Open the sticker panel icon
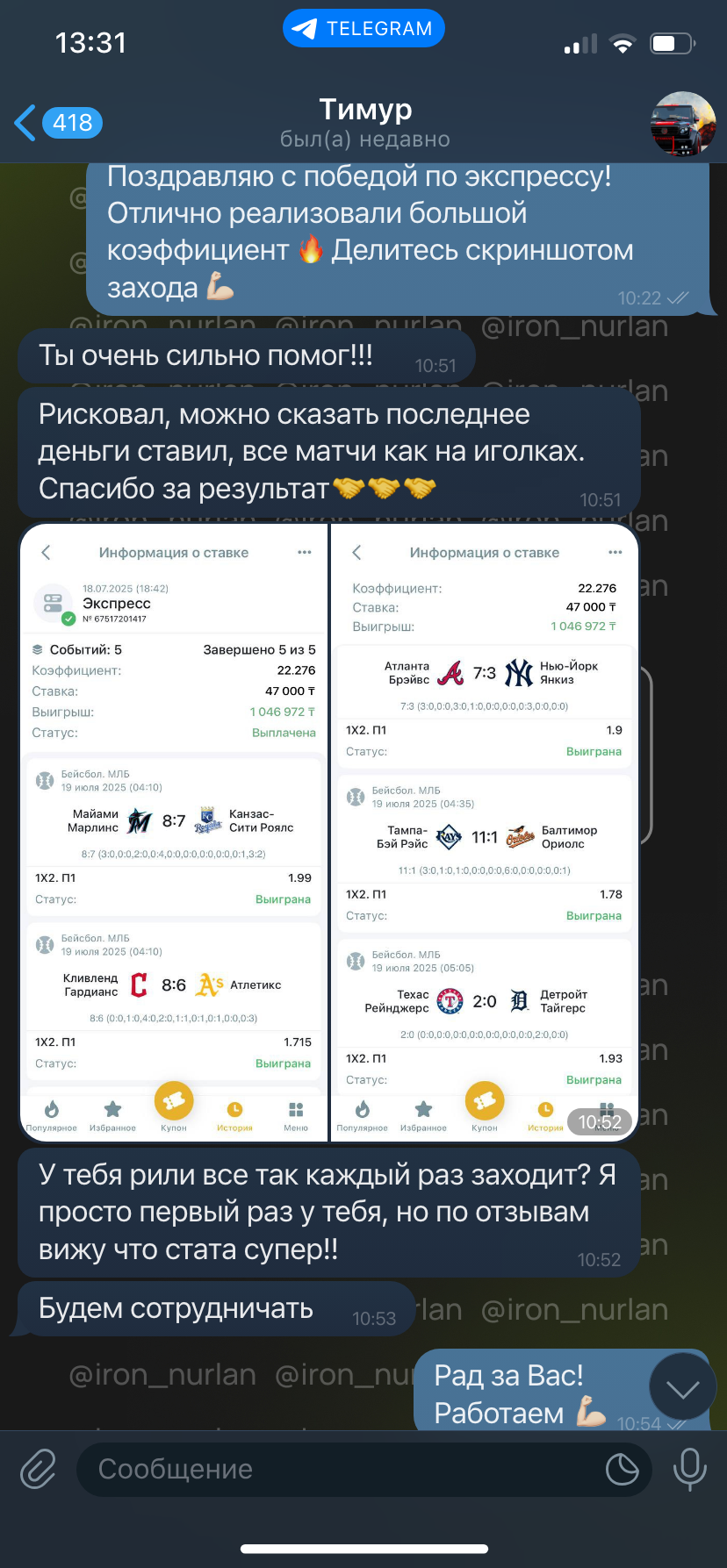727x1568 pixels. pyautogui.click(x=622, y=1470)
